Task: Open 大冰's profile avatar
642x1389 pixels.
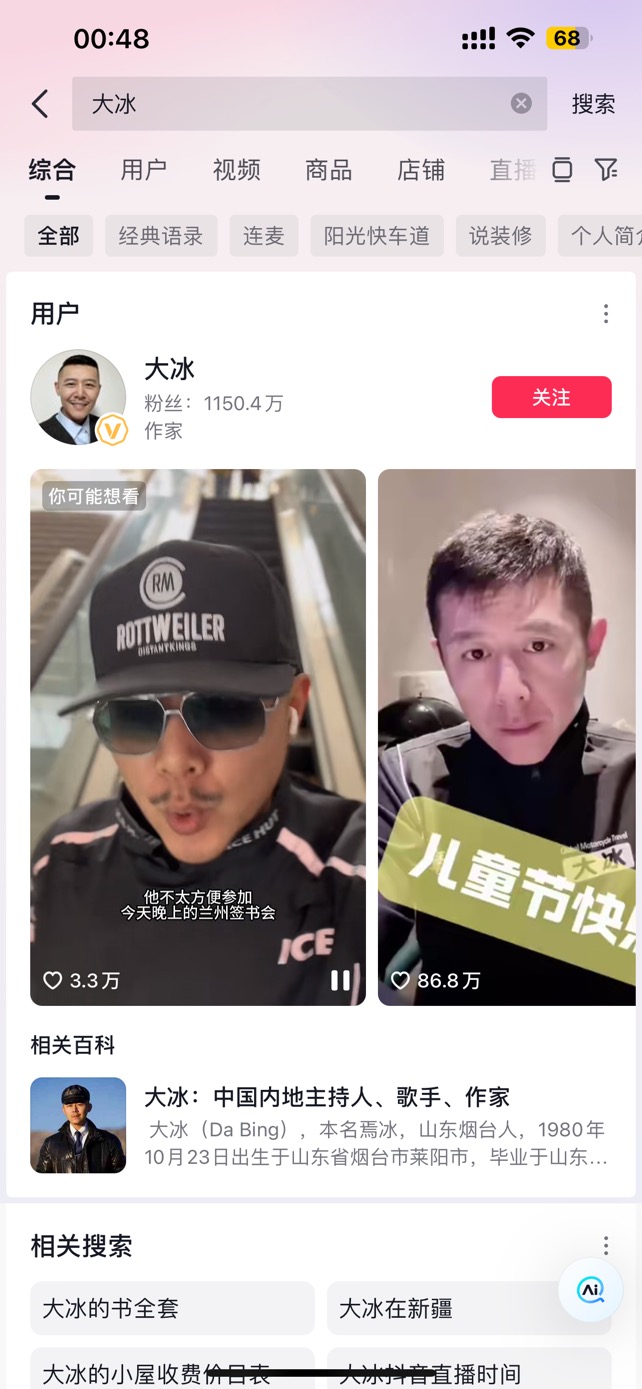Action: tap(78, 397)
